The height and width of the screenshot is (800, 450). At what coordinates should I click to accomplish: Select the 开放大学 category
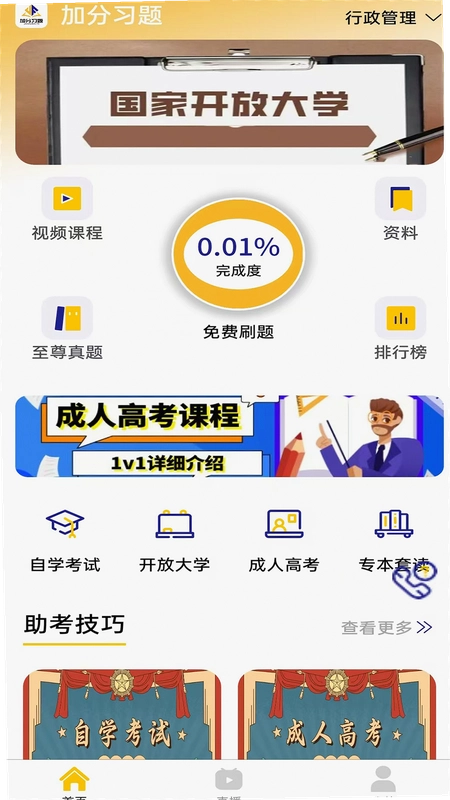click(174, 541)
